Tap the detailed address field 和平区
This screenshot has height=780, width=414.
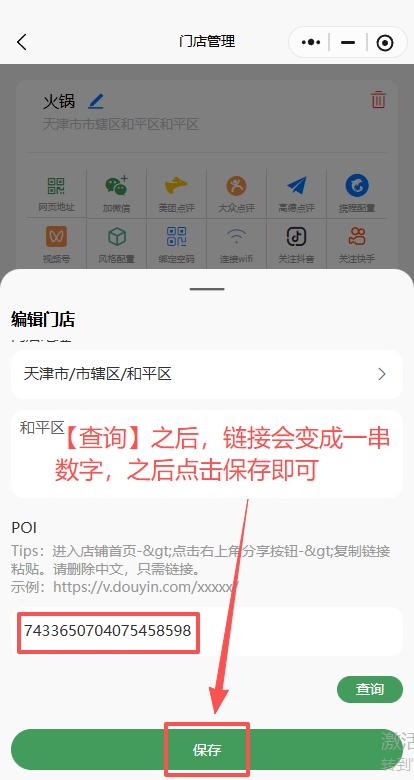click(207, 454)
